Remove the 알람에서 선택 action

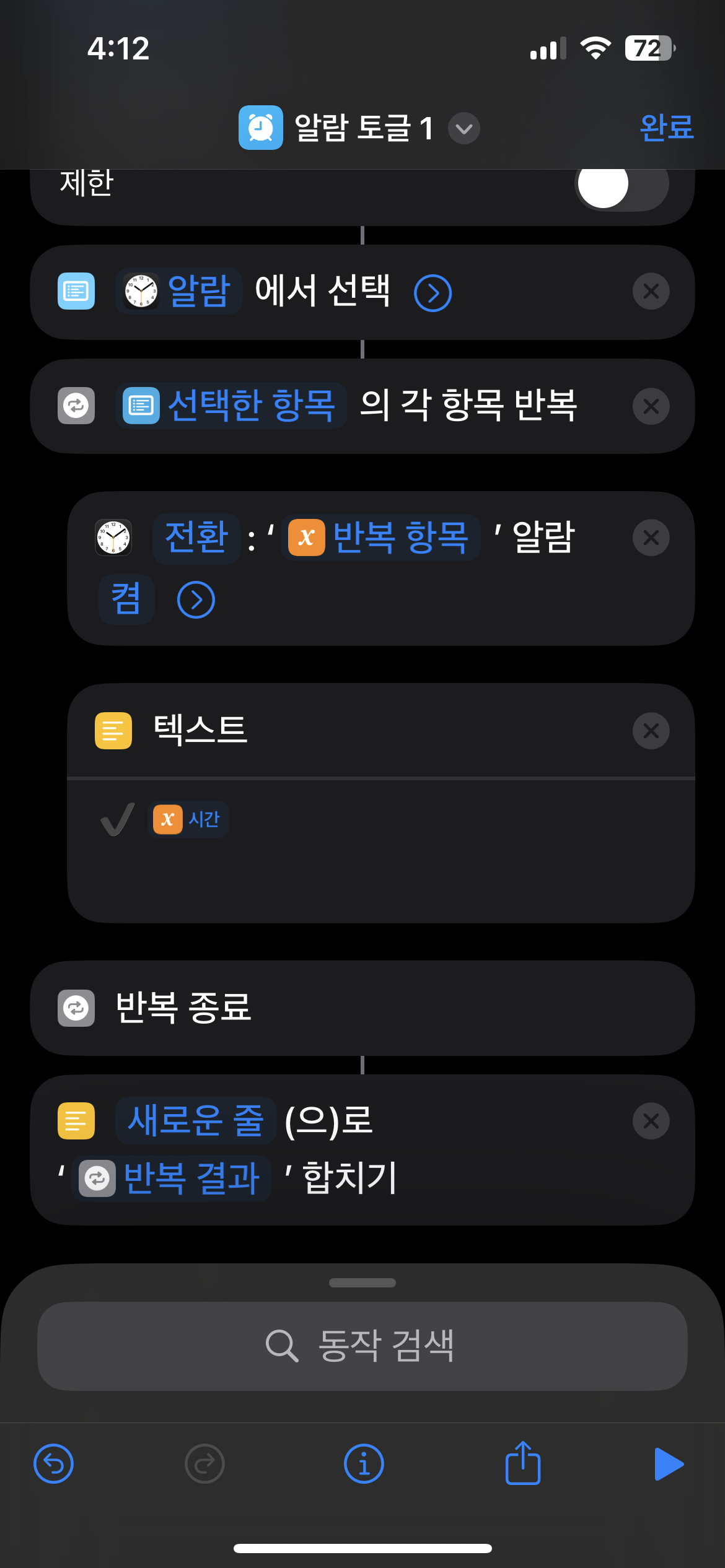pos(651,291)
